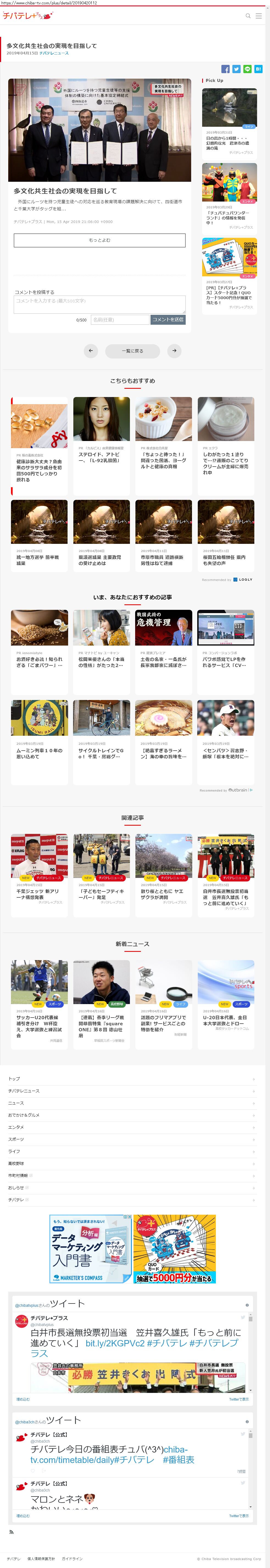Tap 一覧に戻る to return to the article list

point(133,351)
